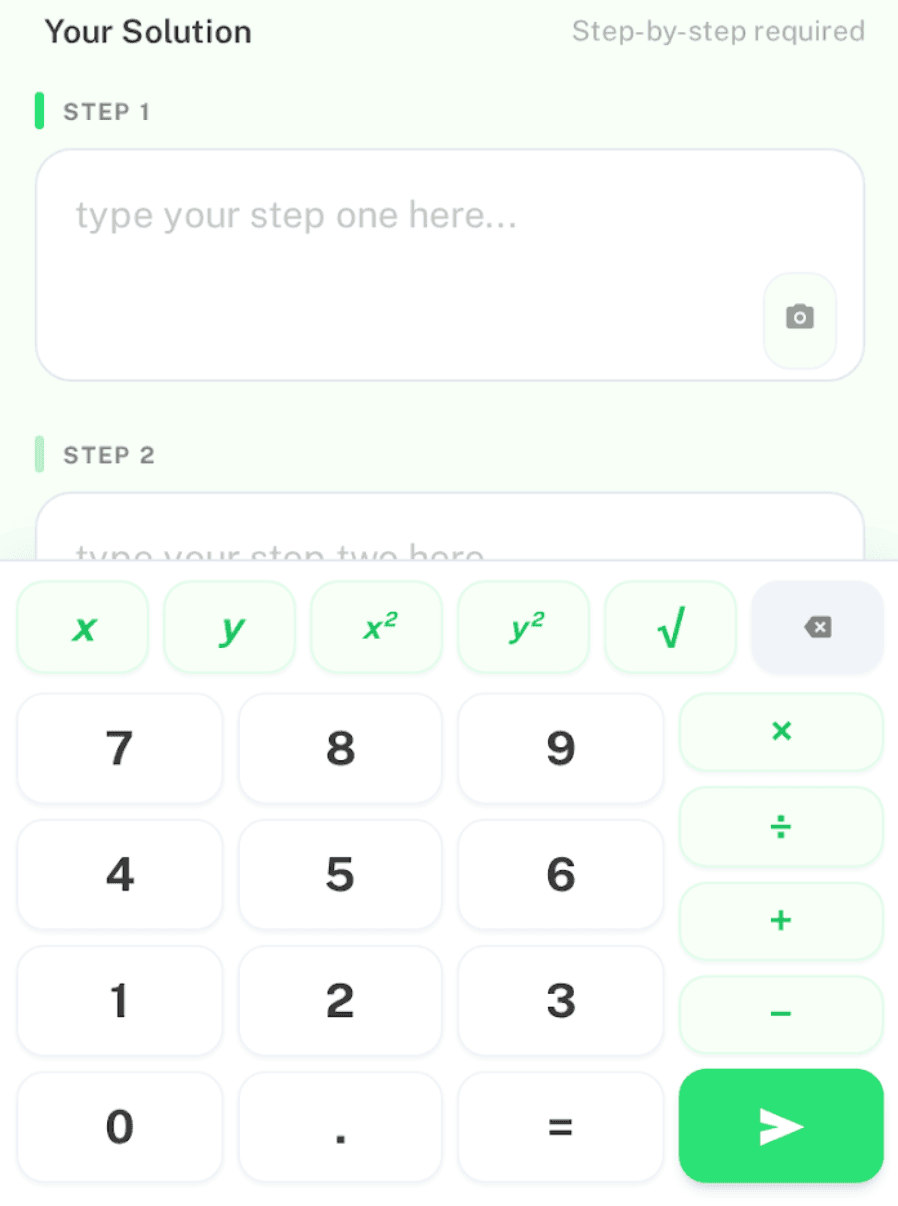The height and width of the screenshot is (1206, 898).
Task: Insert the variable x
Action: (82, 627)
